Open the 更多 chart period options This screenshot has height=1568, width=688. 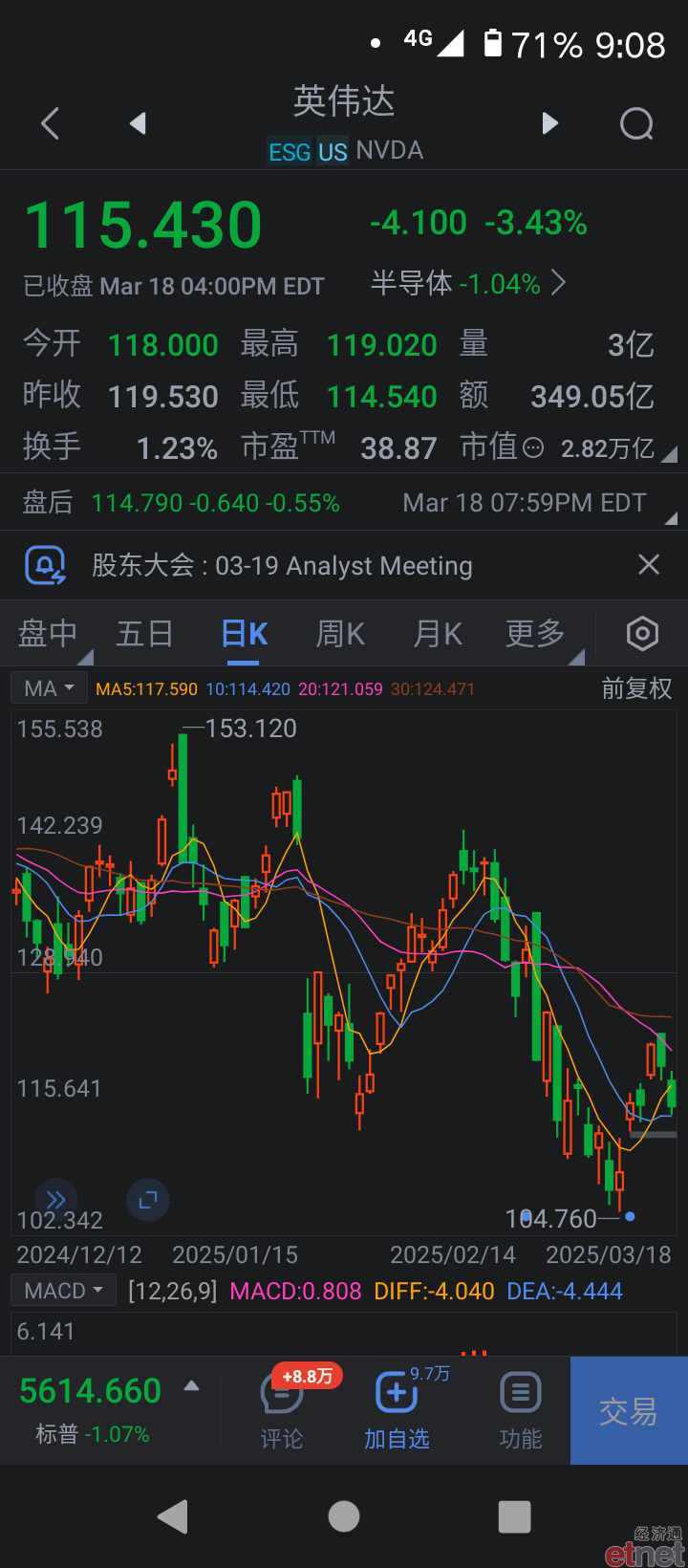(x=535, y=634)
